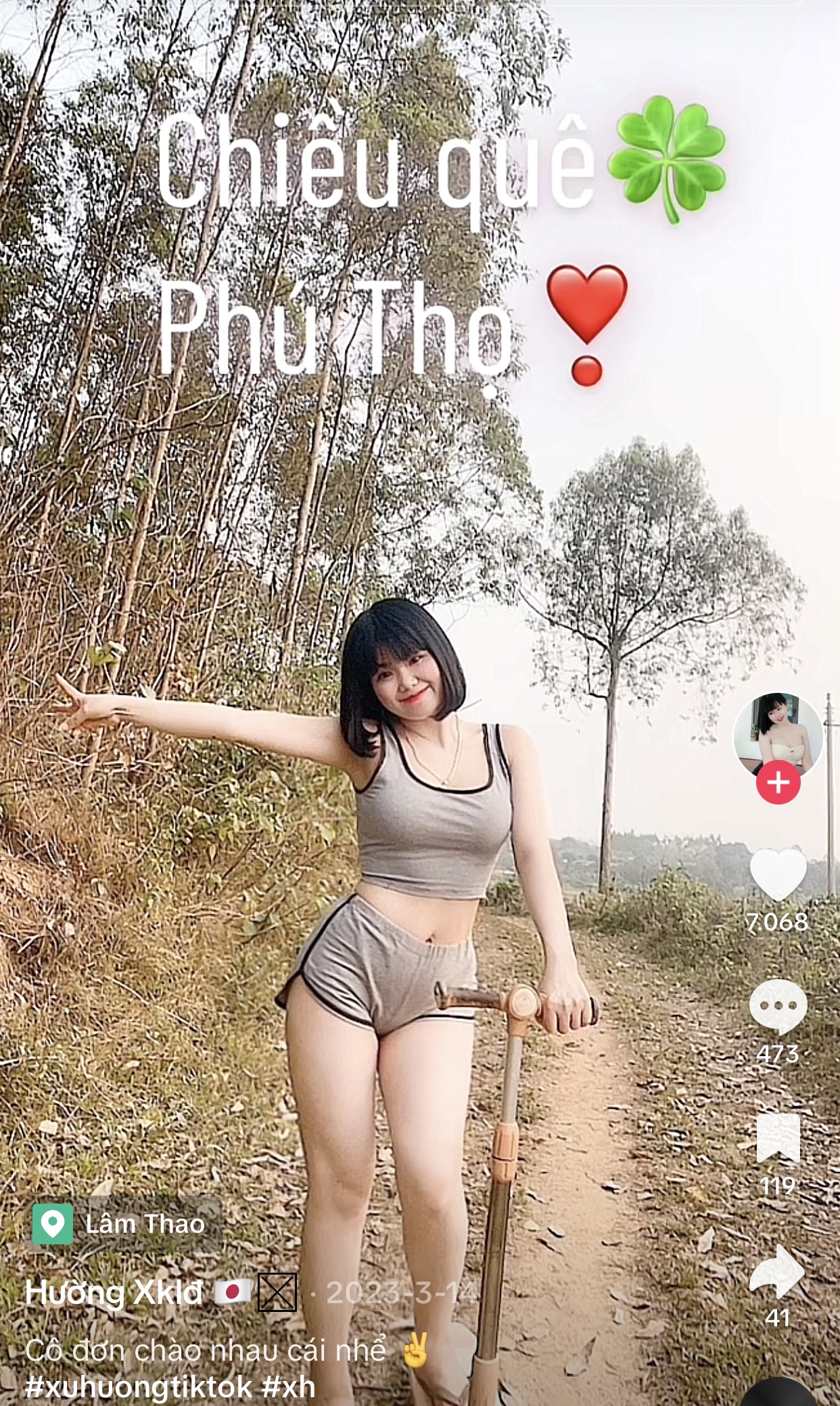Open the Lâm Thao location tag
This screenshot has width=840, height=1406.
[124, 1224]
